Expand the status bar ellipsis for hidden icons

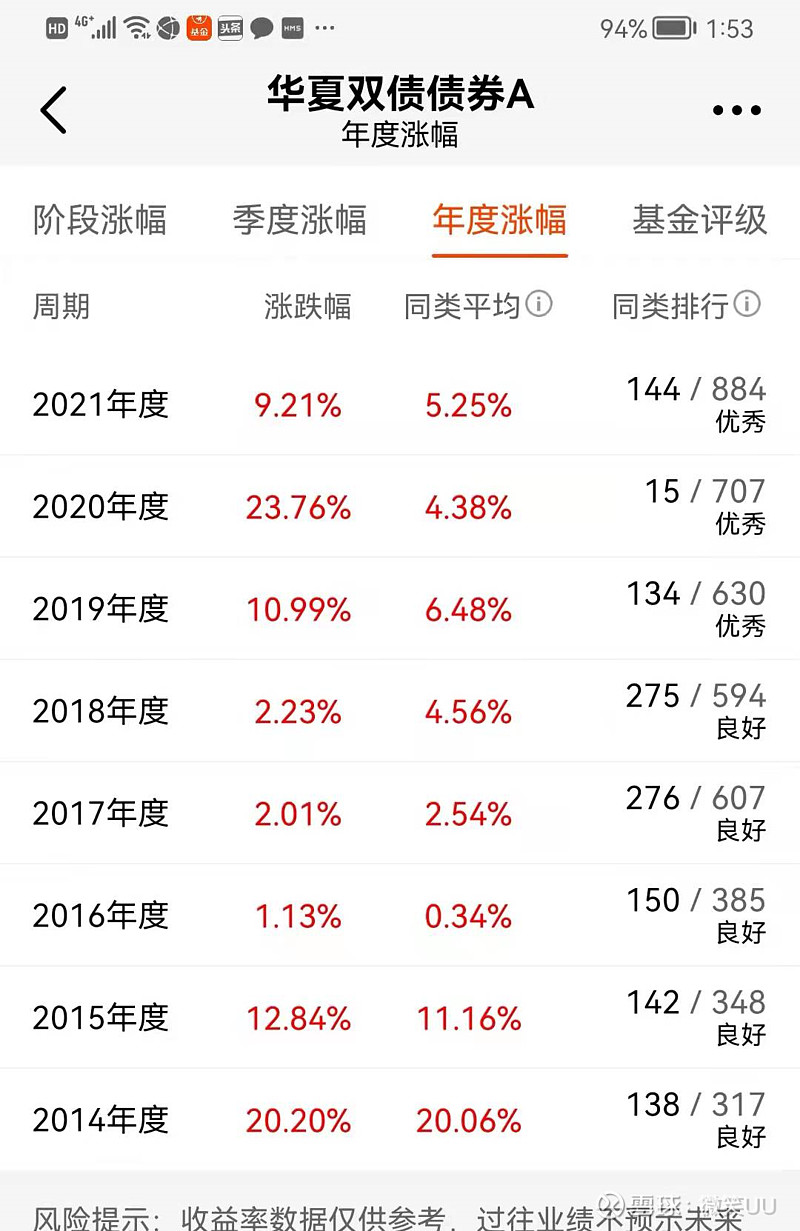tap(324, 28)
